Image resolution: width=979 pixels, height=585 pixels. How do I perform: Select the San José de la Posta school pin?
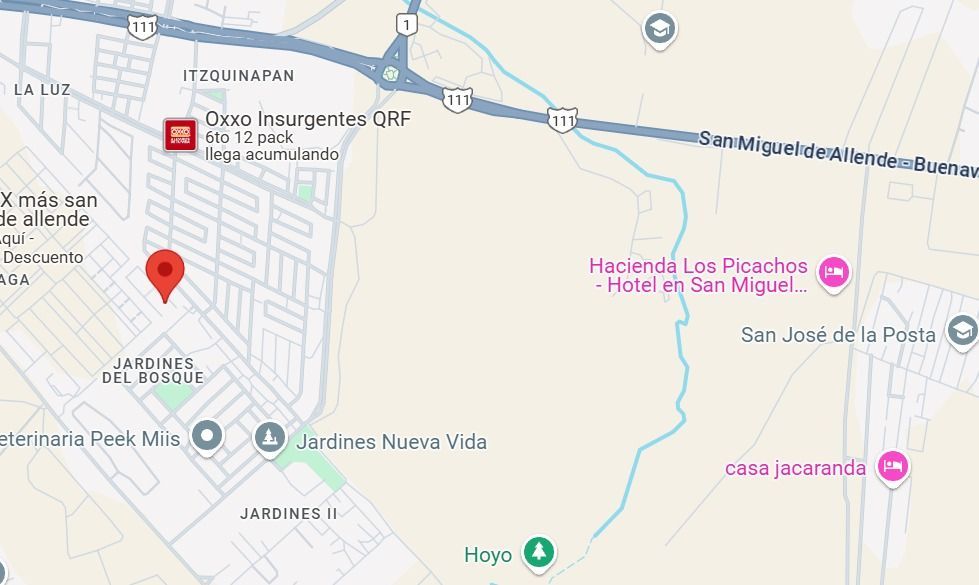click(963, 332)
